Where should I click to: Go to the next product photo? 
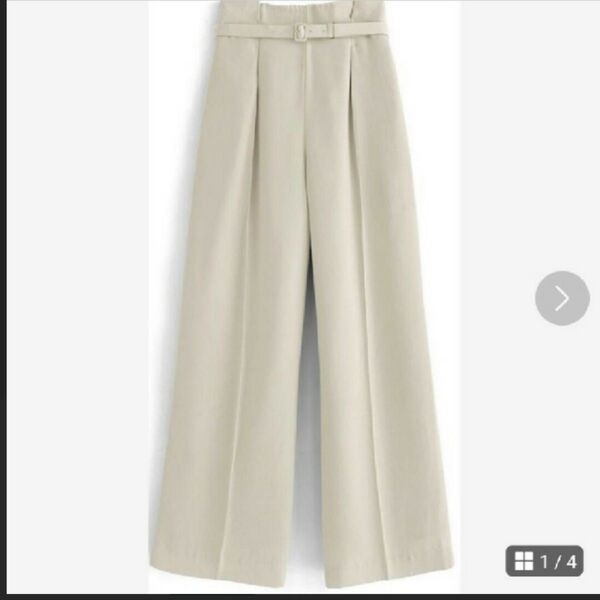561,298
